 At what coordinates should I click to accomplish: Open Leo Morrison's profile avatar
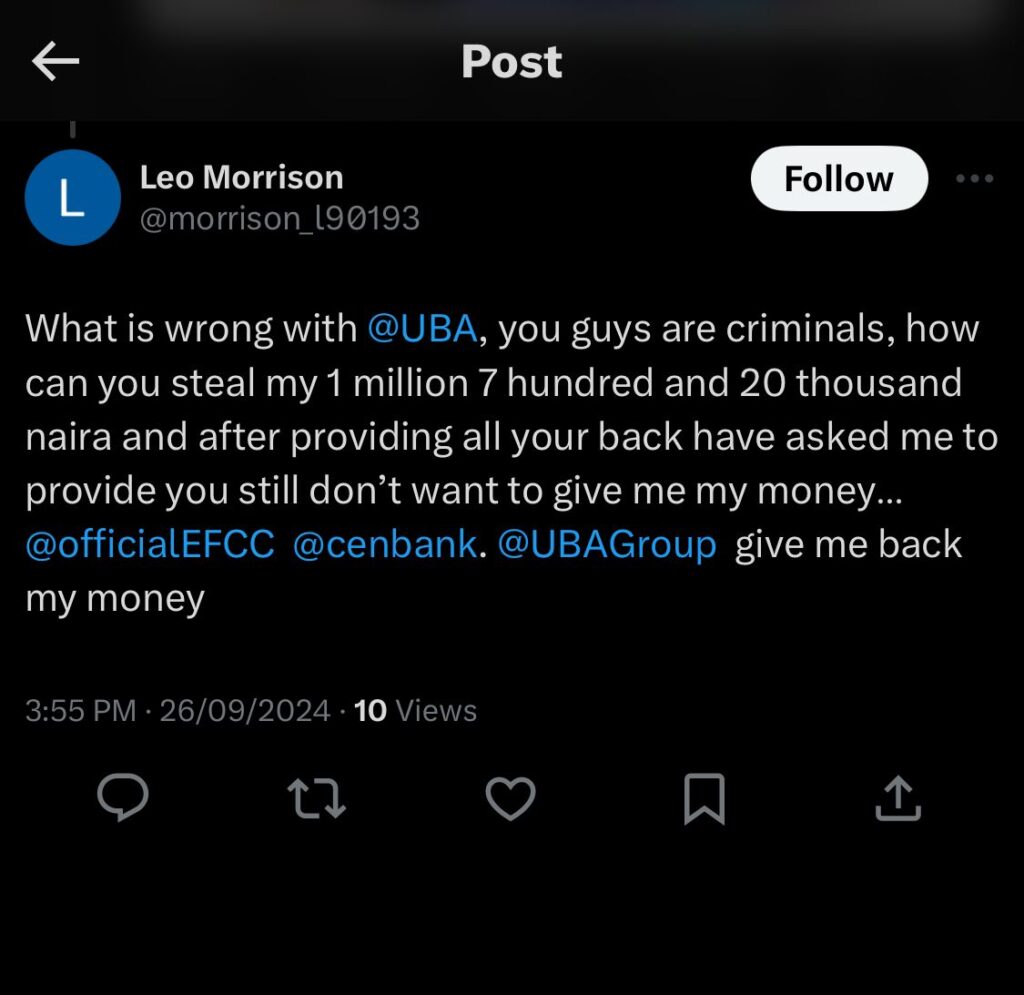[72, 198]
